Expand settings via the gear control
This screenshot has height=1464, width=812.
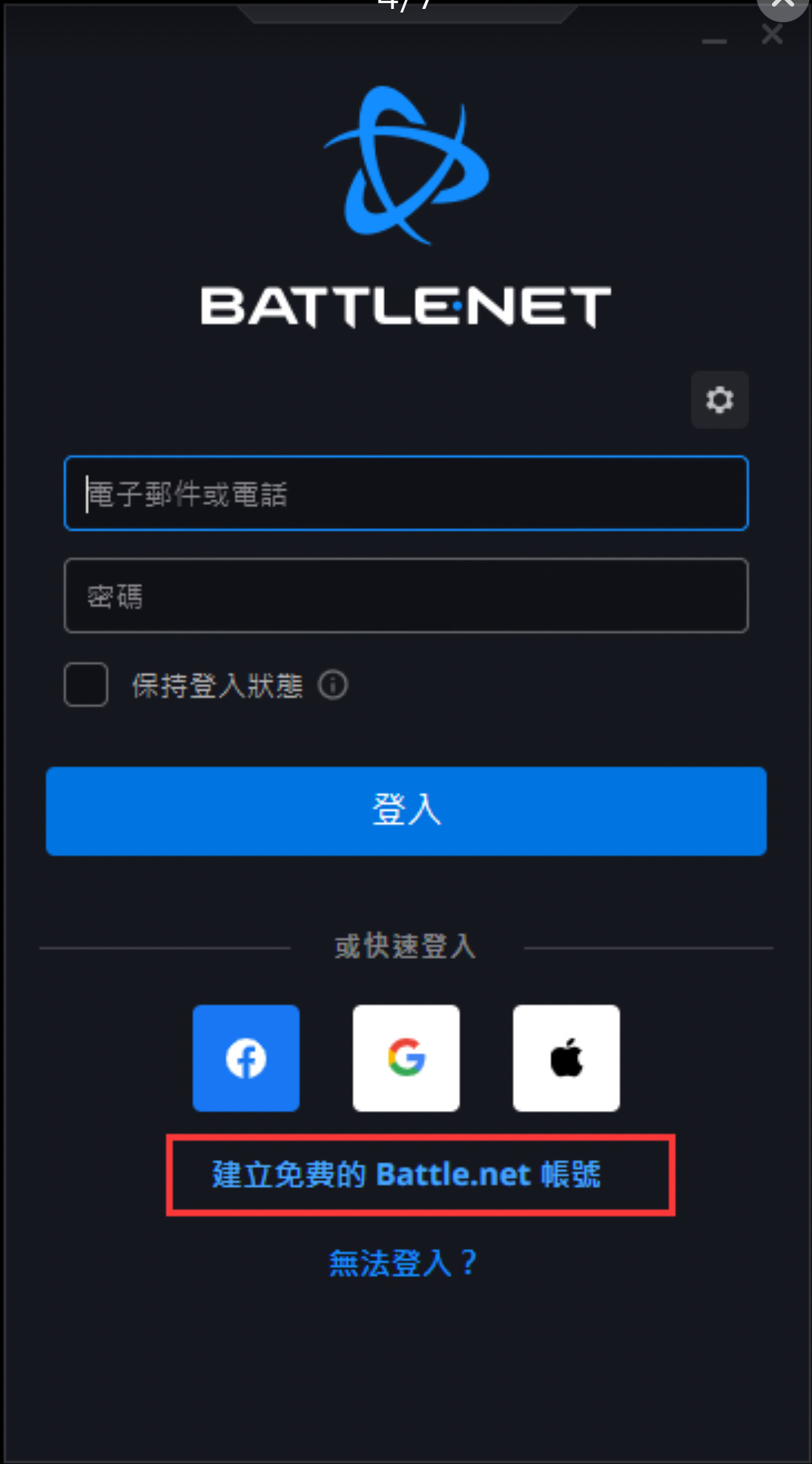point(719,400)
